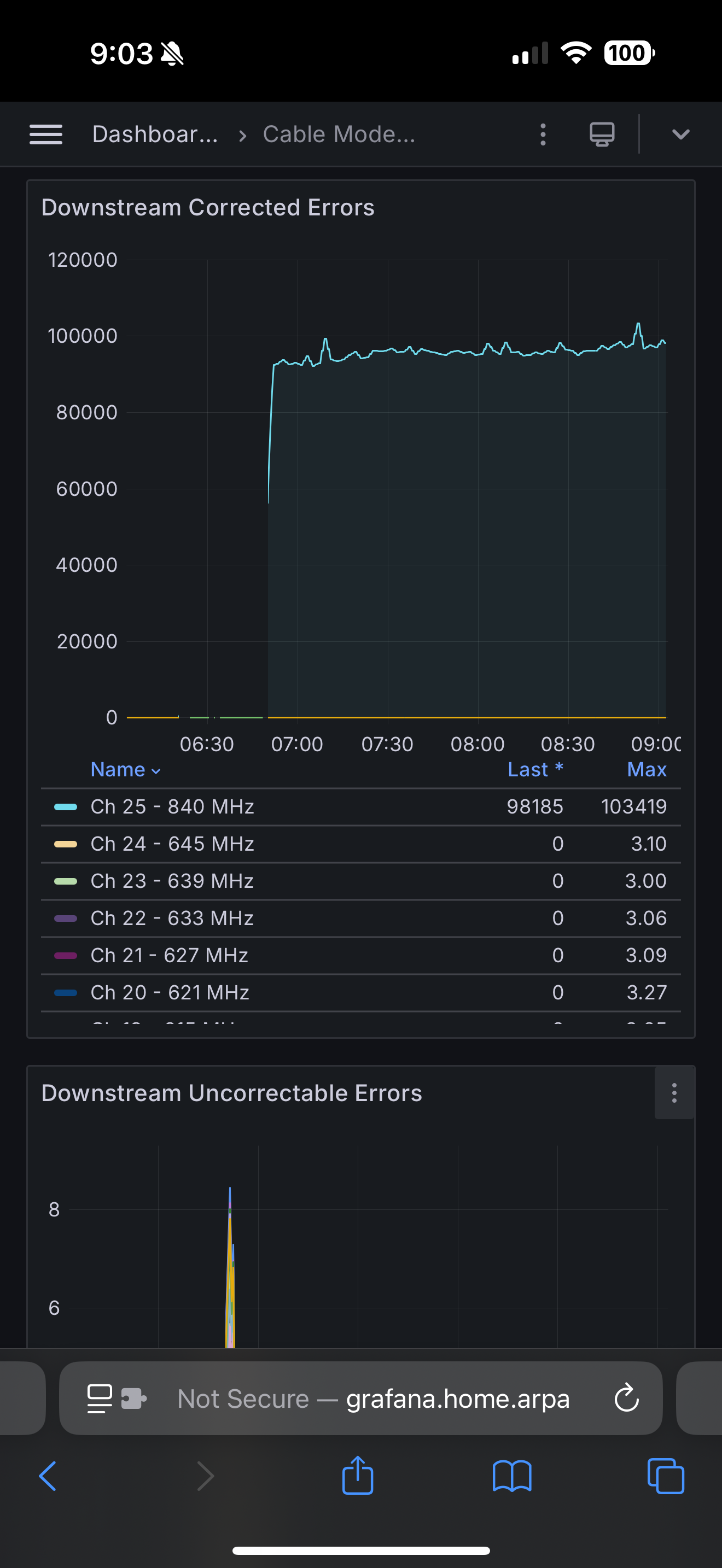Toggle the Ch 25 - 840 MHz series
This screenshot has height=1568, width=722.
(x=172, y=806)
